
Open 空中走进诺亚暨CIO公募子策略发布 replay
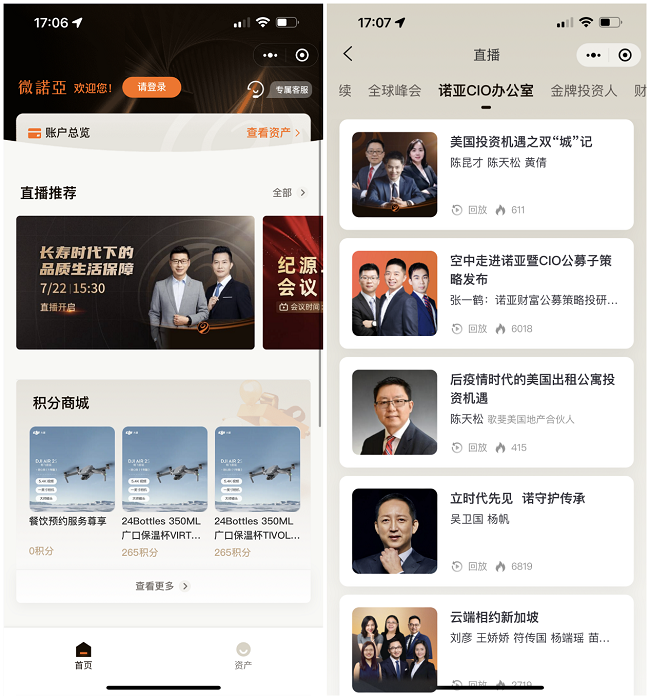(486, 293)
